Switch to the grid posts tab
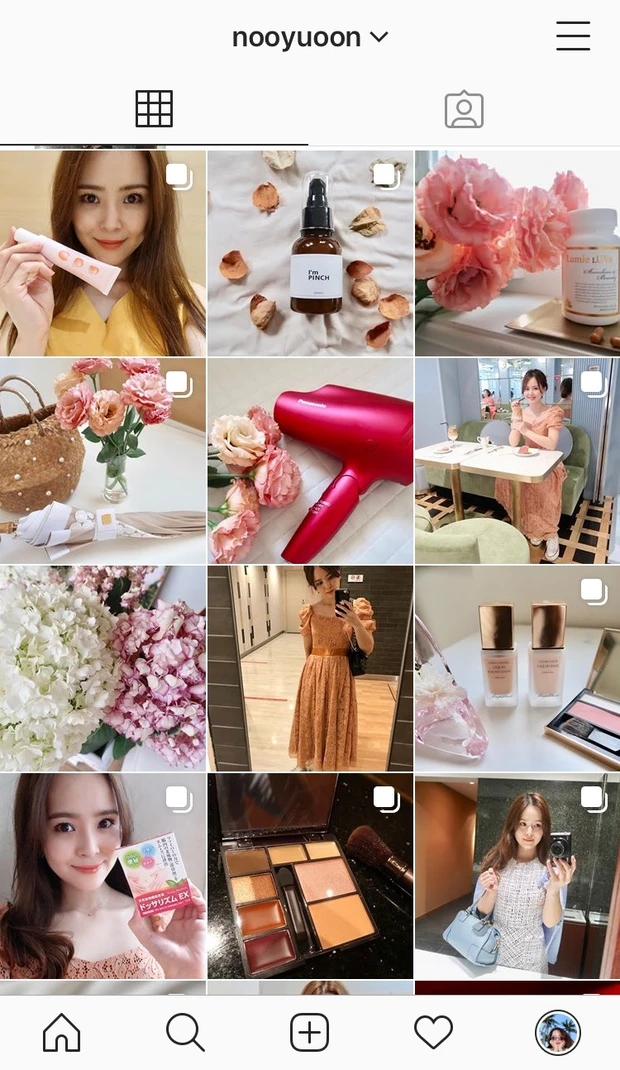Screen dimensions: 620x1070 click(154, 109)
